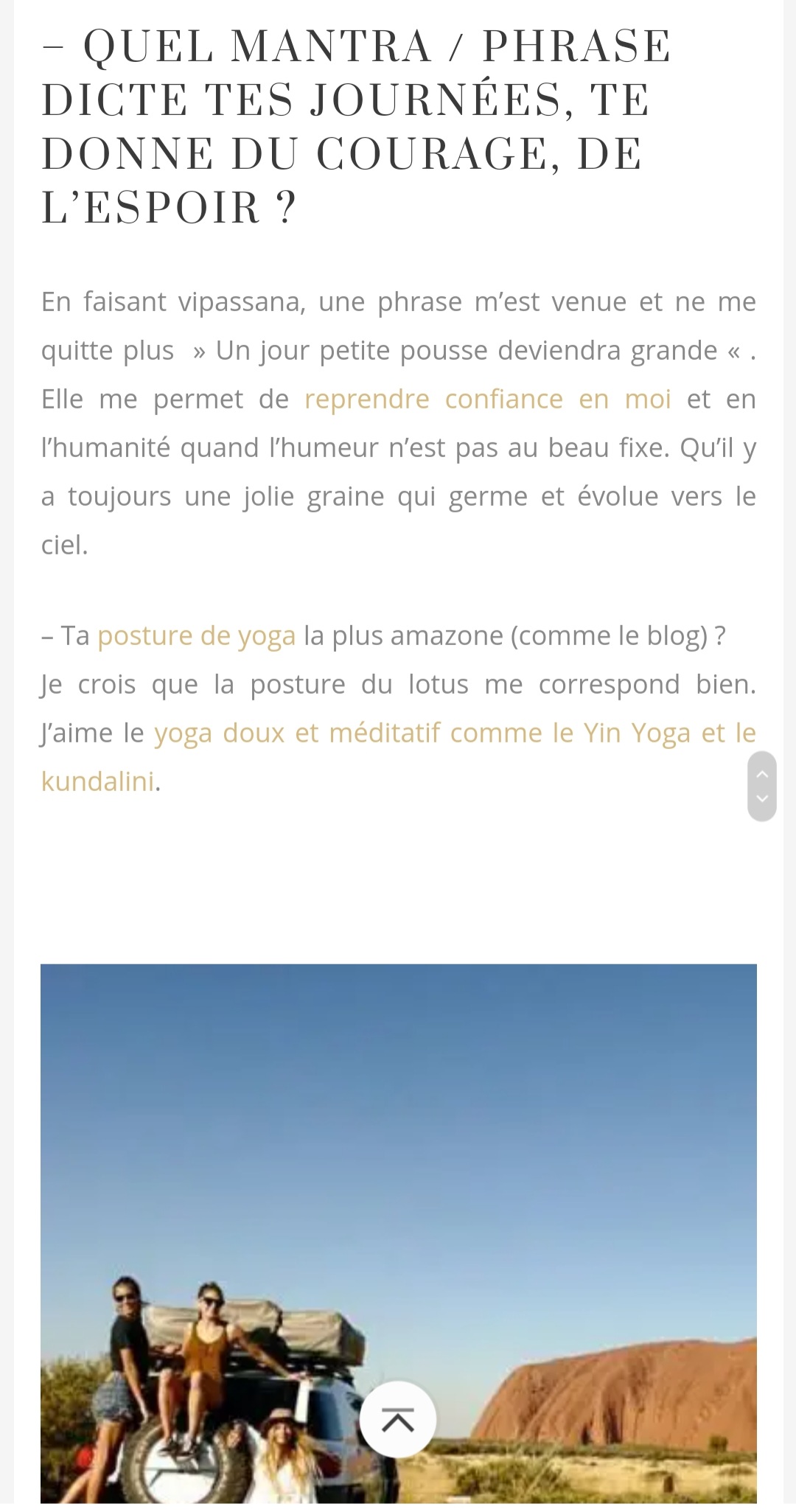Click the upward chevron on the scroll widget
Viewport: 796px width, 1512px height.
coord(763,774)
